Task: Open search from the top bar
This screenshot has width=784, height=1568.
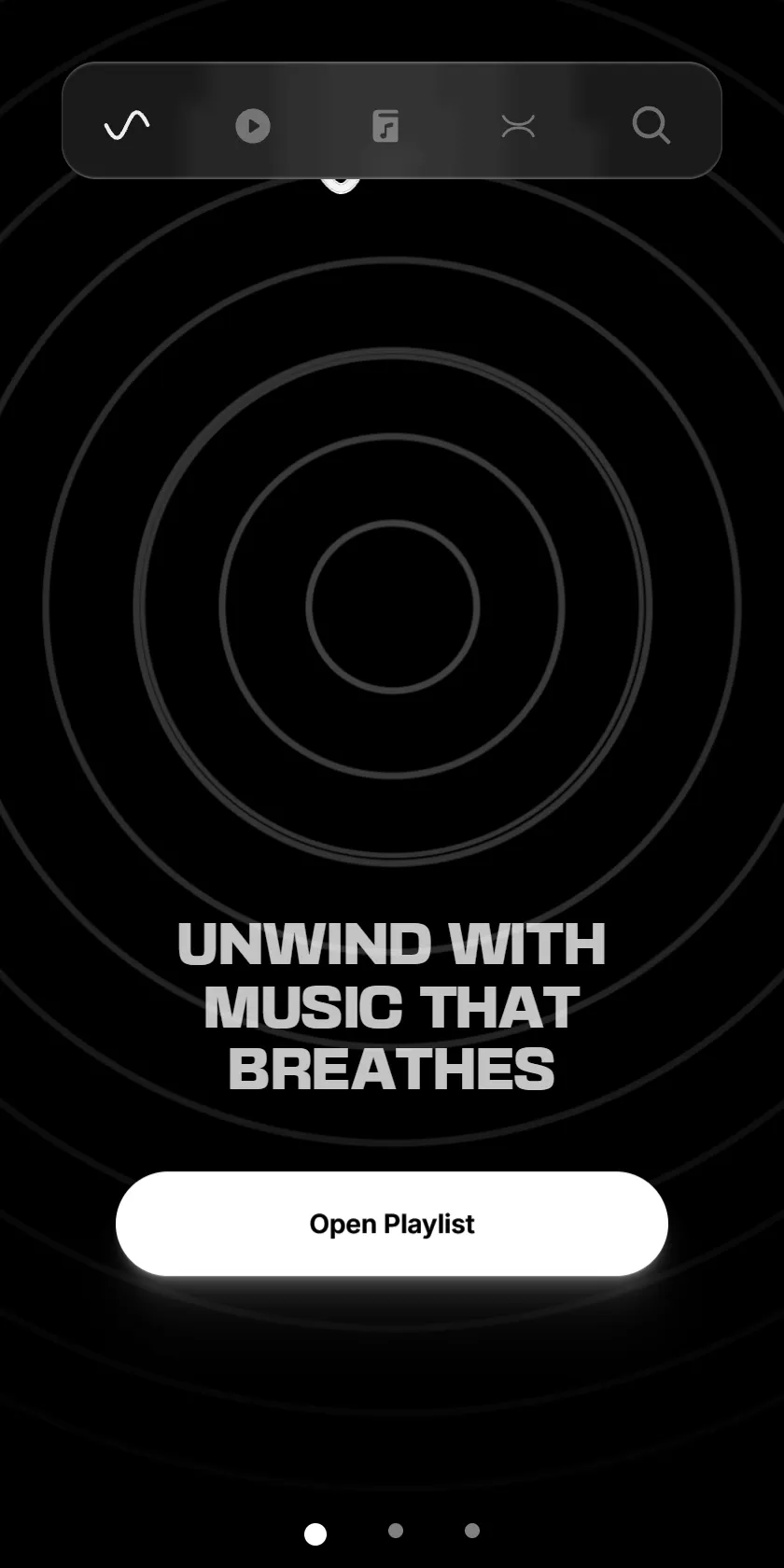Action: (651, 125)
